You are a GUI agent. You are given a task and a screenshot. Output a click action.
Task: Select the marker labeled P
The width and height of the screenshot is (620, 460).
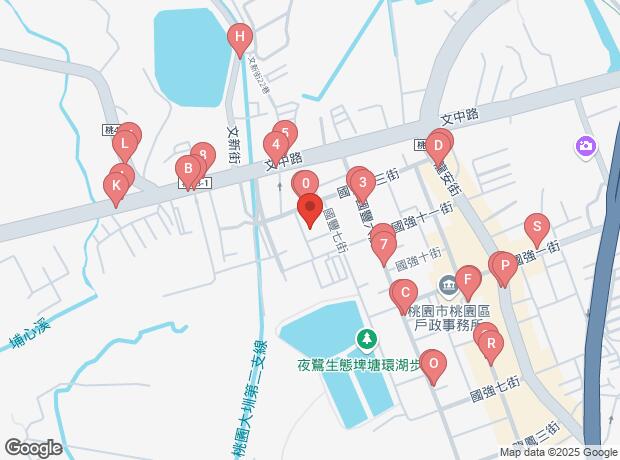[x=506, y=267]
